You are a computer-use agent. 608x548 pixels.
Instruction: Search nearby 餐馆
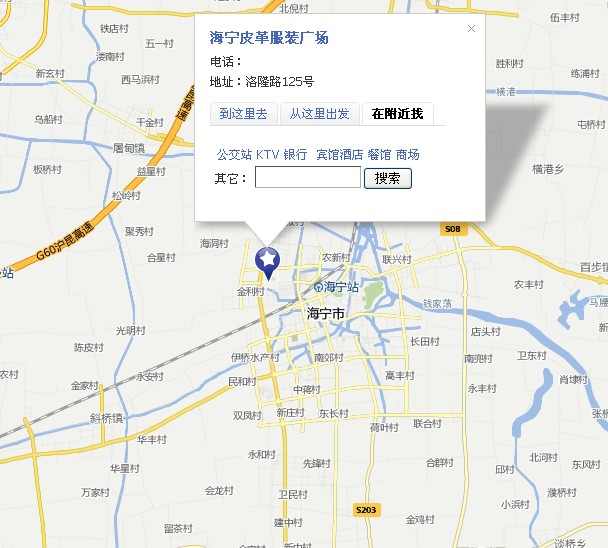(379, 155)
